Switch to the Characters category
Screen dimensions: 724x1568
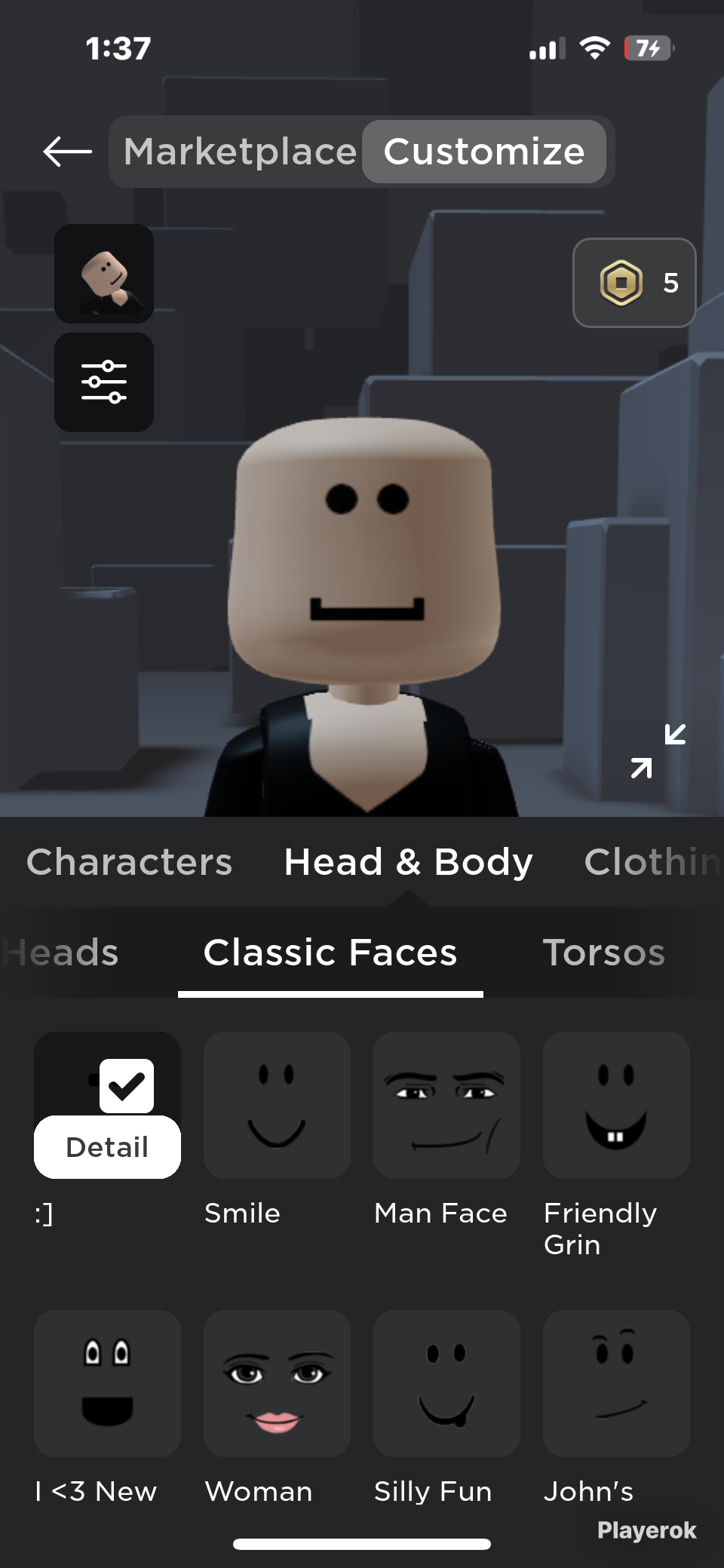[130, 862]
